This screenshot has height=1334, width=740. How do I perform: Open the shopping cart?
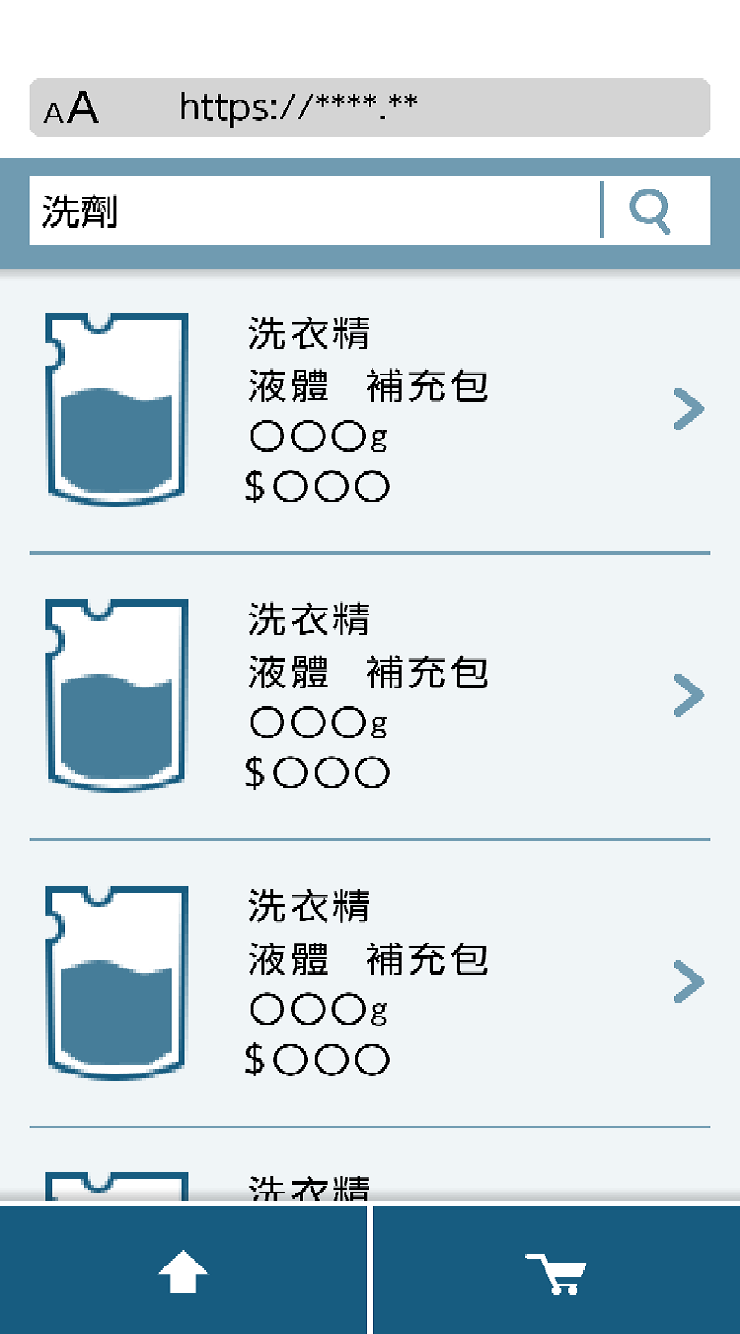point(557,1271)
